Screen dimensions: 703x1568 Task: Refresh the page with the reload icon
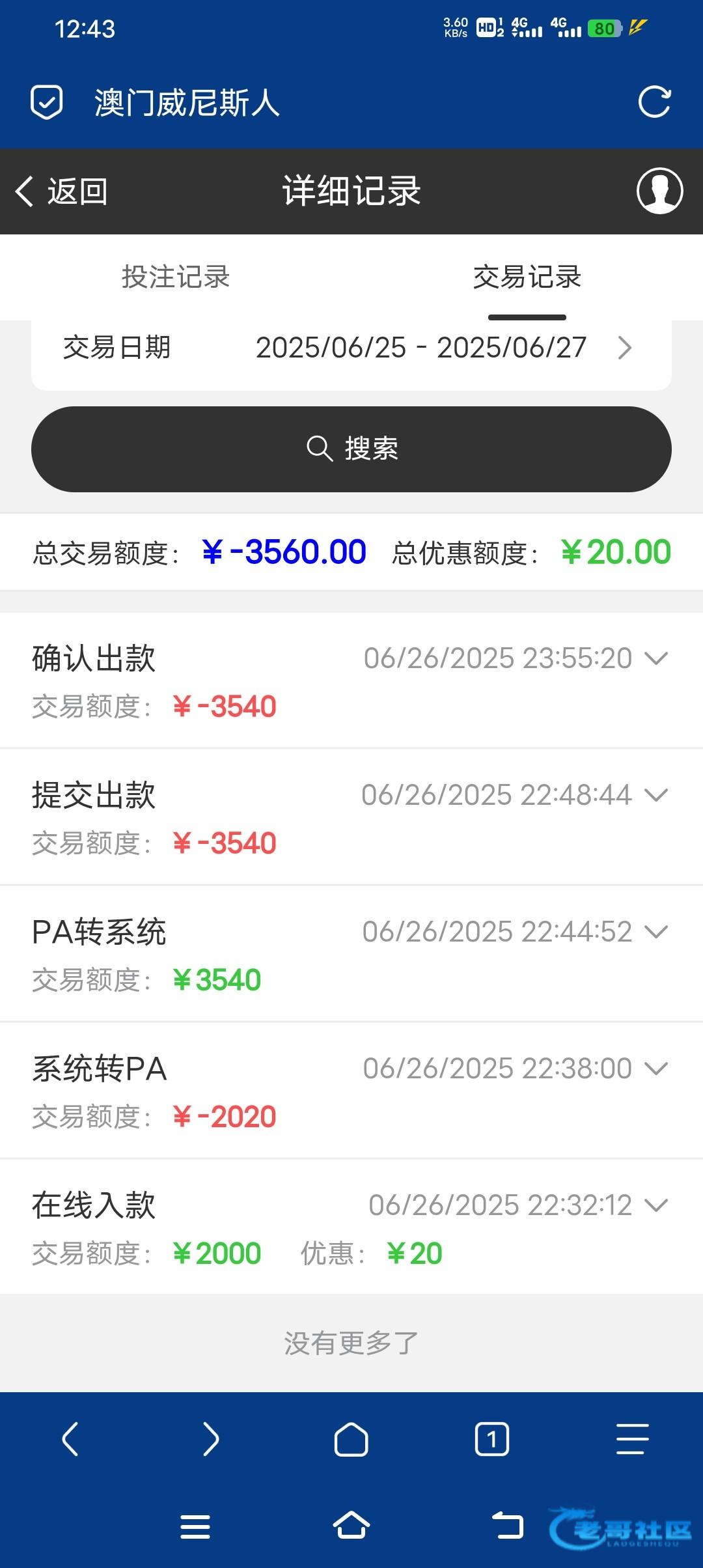(654, 102)
